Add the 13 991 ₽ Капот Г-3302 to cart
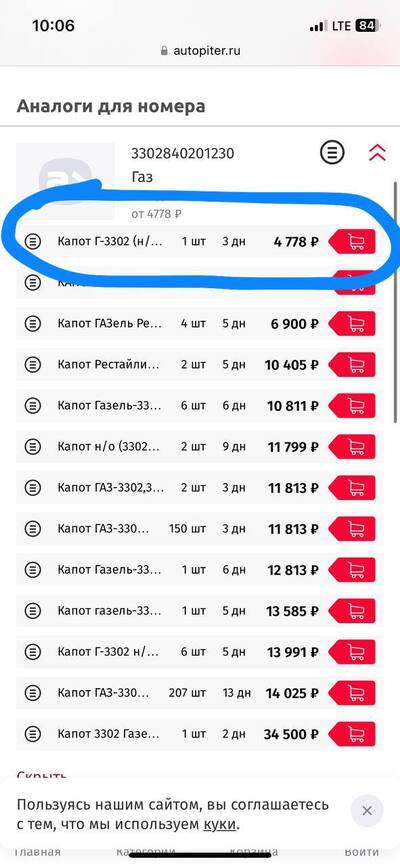This screenshot has height=866, width=400. coord(352,652)
